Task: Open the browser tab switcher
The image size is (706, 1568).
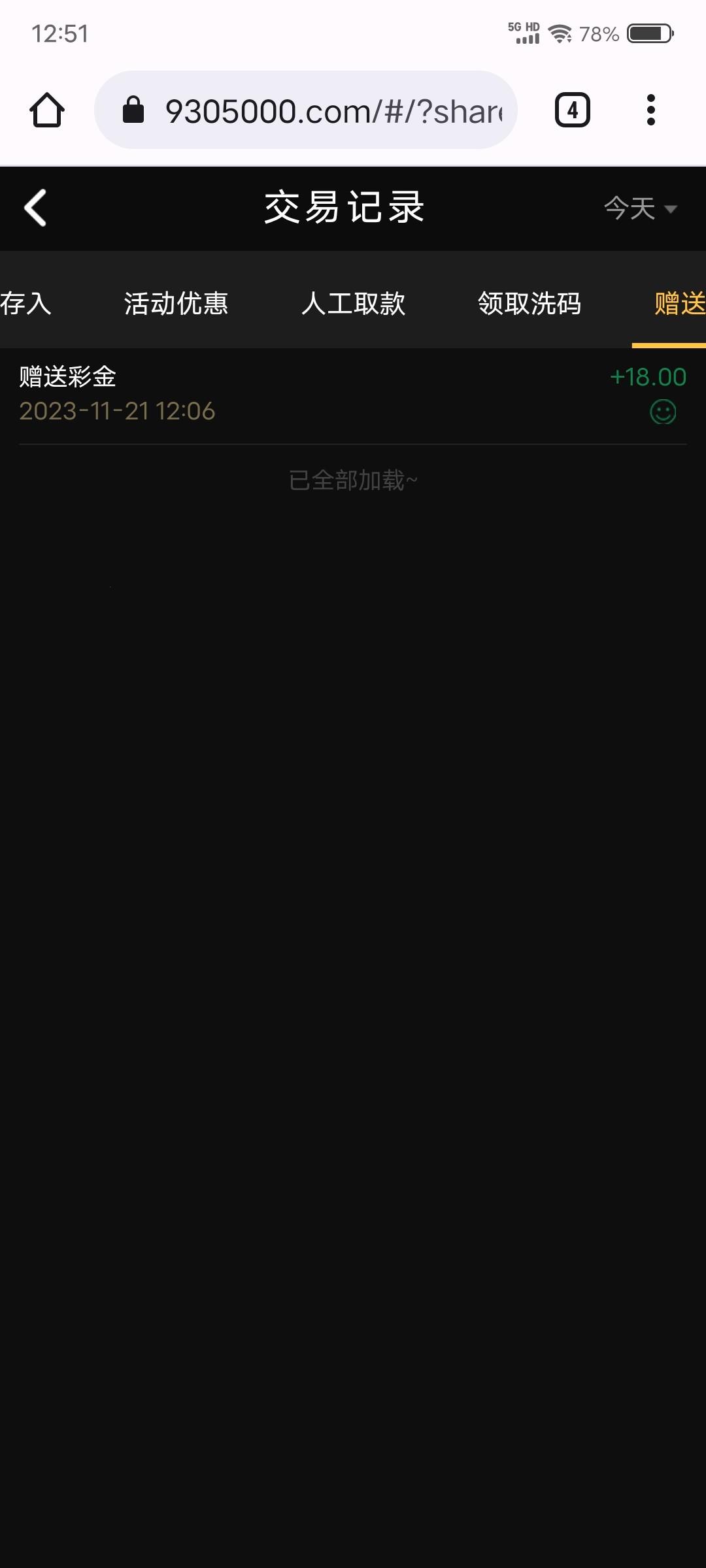Action: [x=573, y=110]
